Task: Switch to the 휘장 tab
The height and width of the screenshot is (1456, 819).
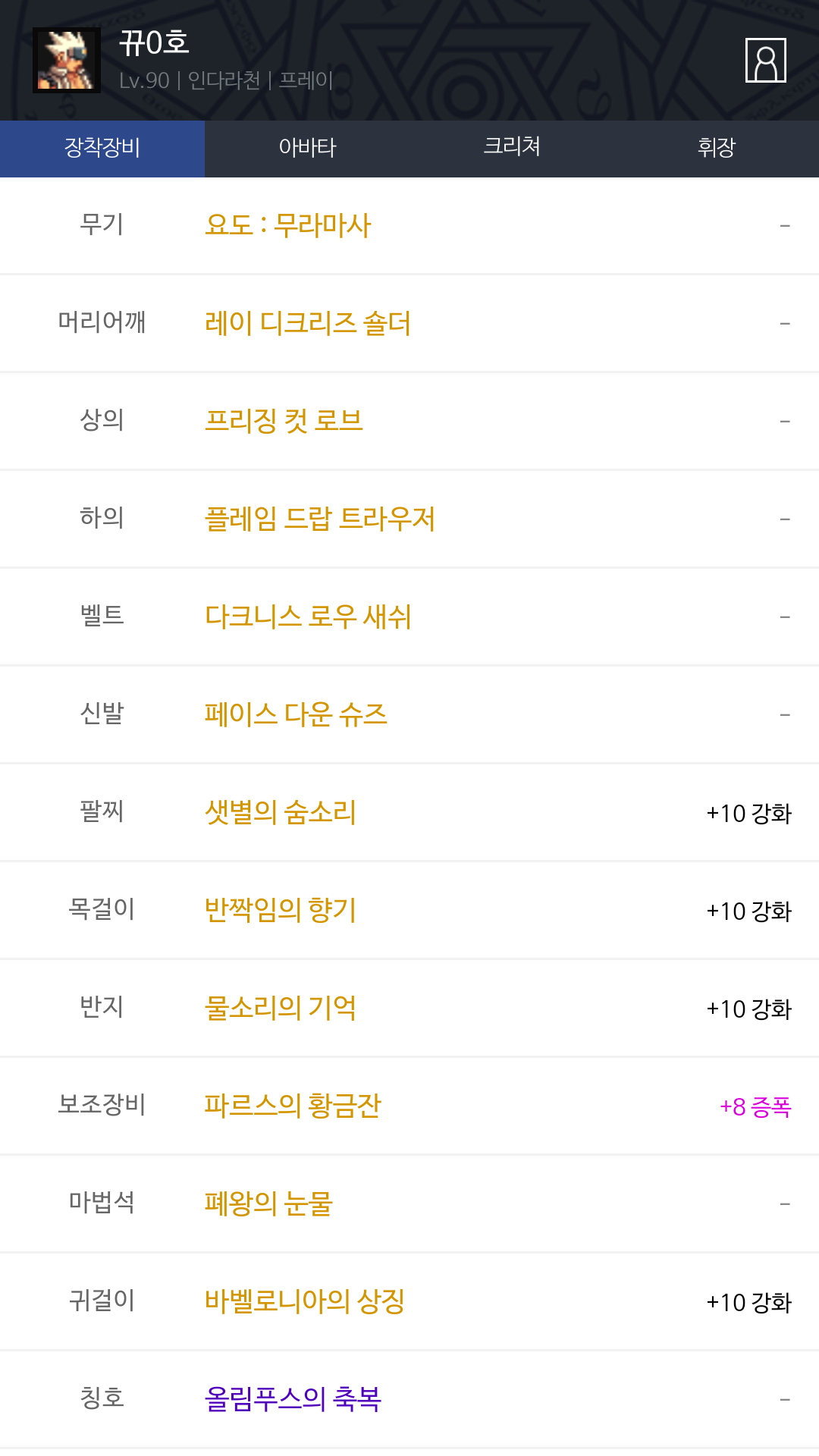Action: (x=717, y=148)
